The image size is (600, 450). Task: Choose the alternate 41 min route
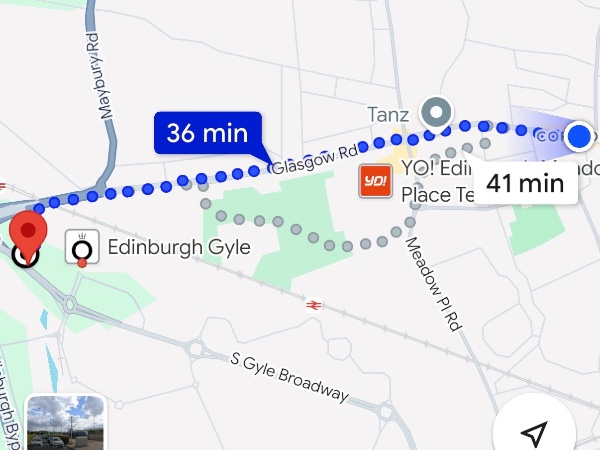527,183
